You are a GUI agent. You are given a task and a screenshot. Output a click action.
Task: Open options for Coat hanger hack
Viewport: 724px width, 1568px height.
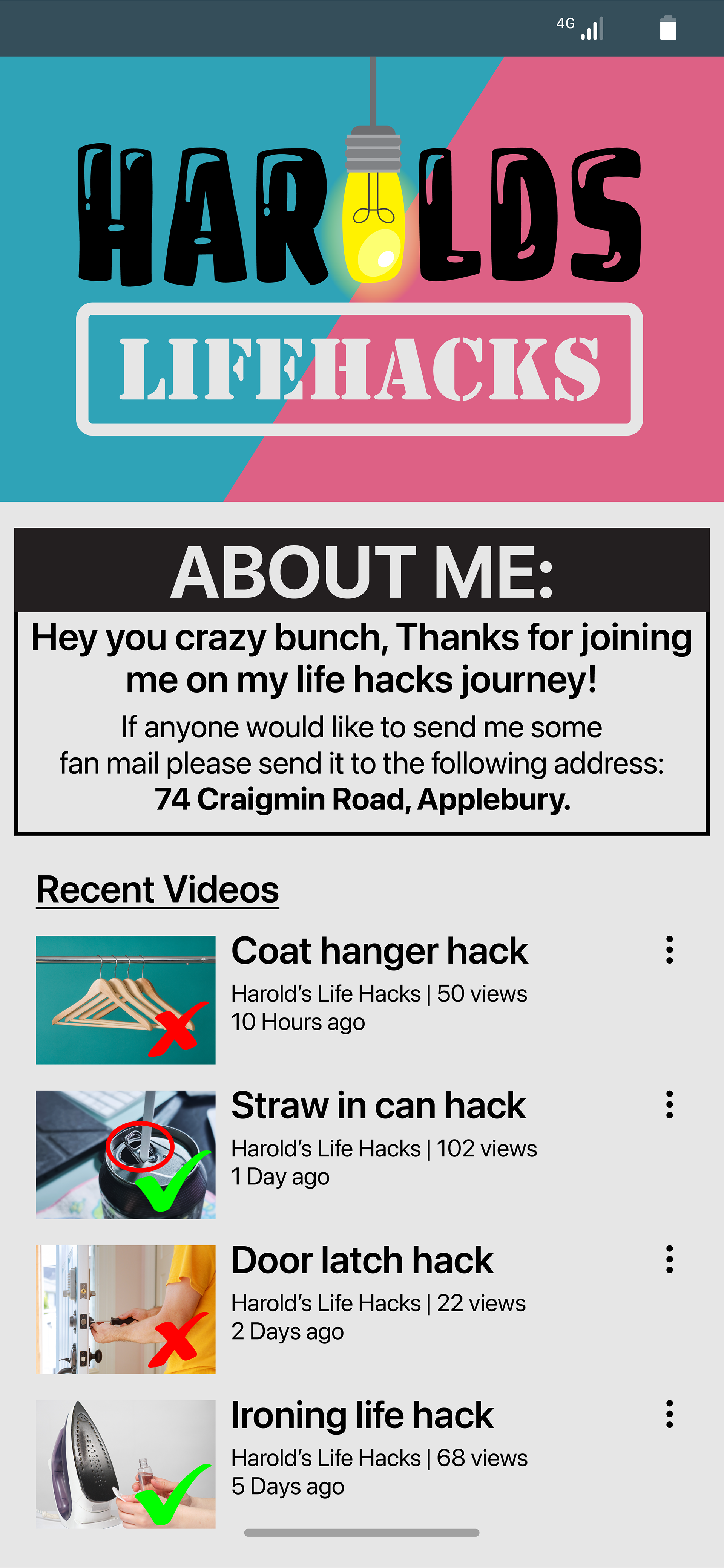pos(669,950)
